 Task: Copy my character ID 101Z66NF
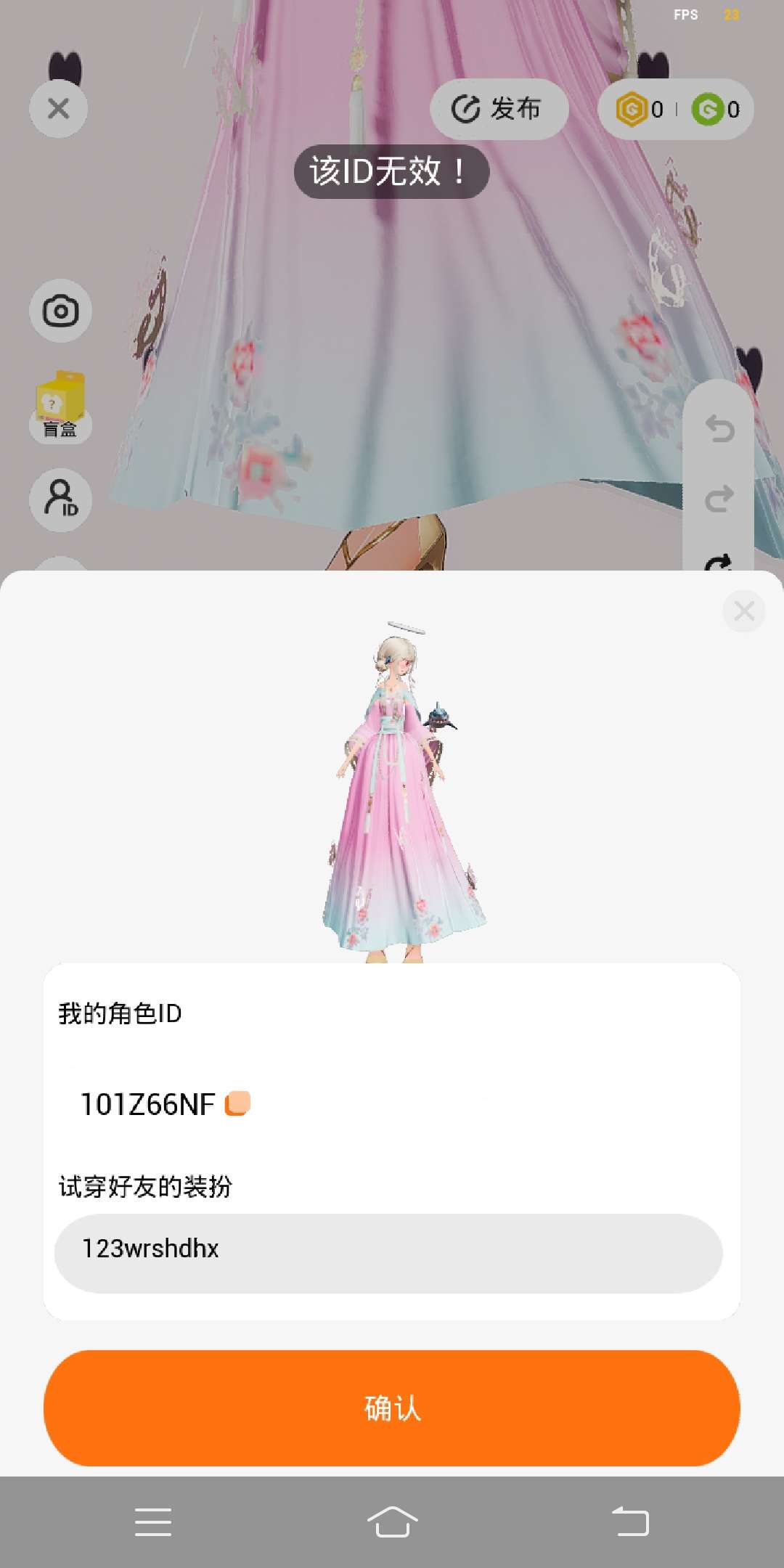(237, 1103)
